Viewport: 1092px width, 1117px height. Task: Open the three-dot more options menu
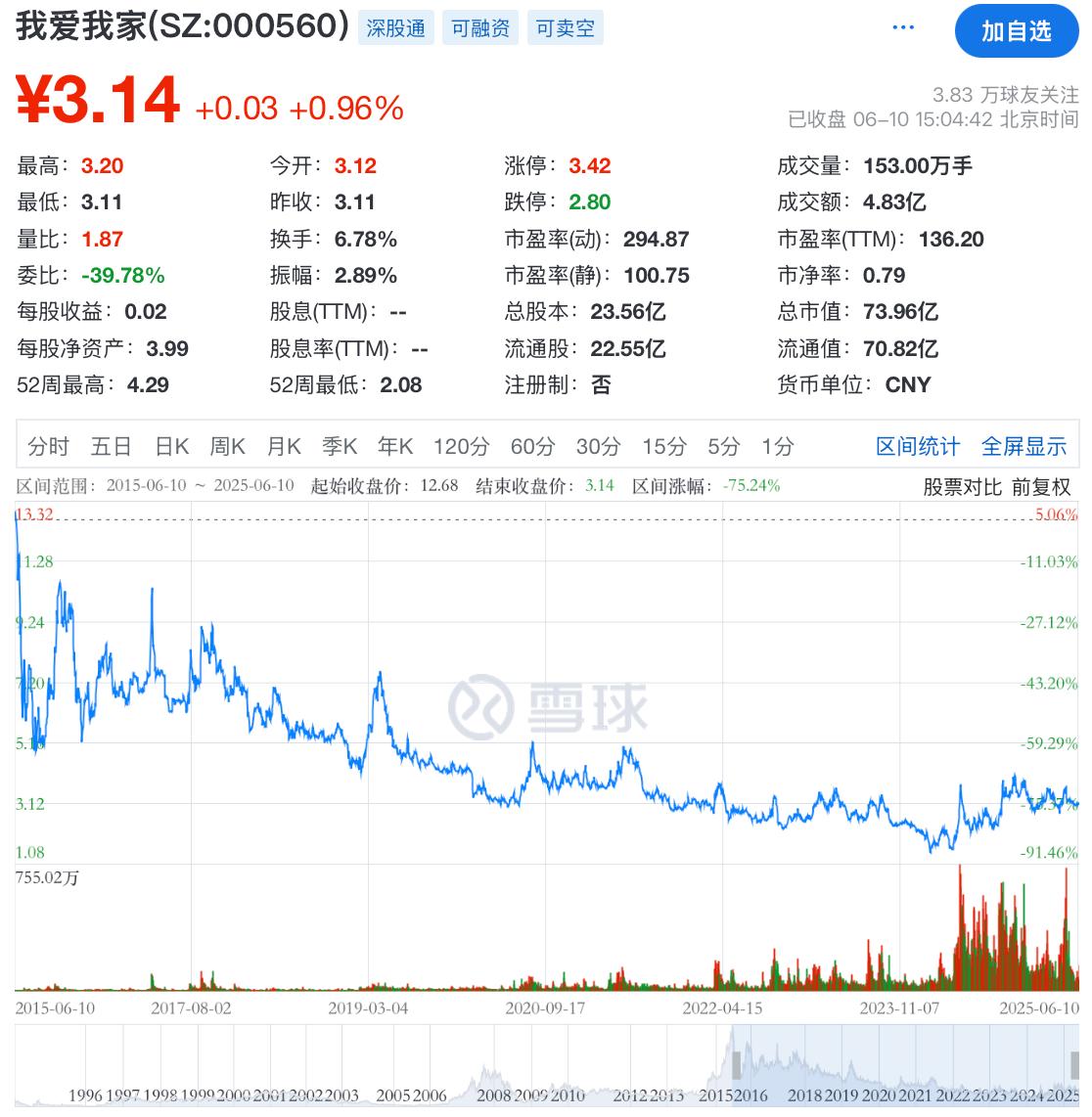click(903, 27)
